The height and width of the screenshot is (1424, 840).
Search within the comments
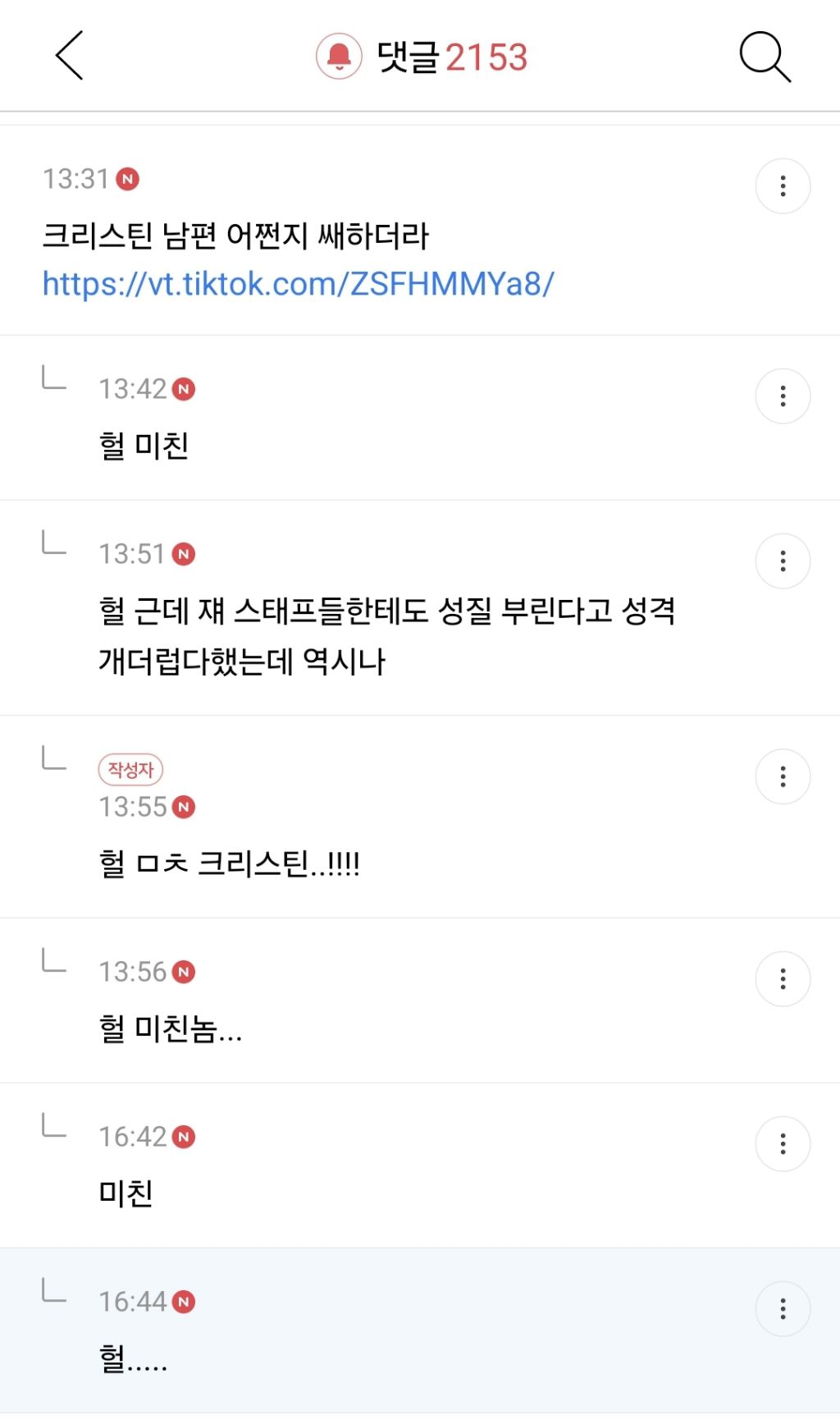pos(765,56)
